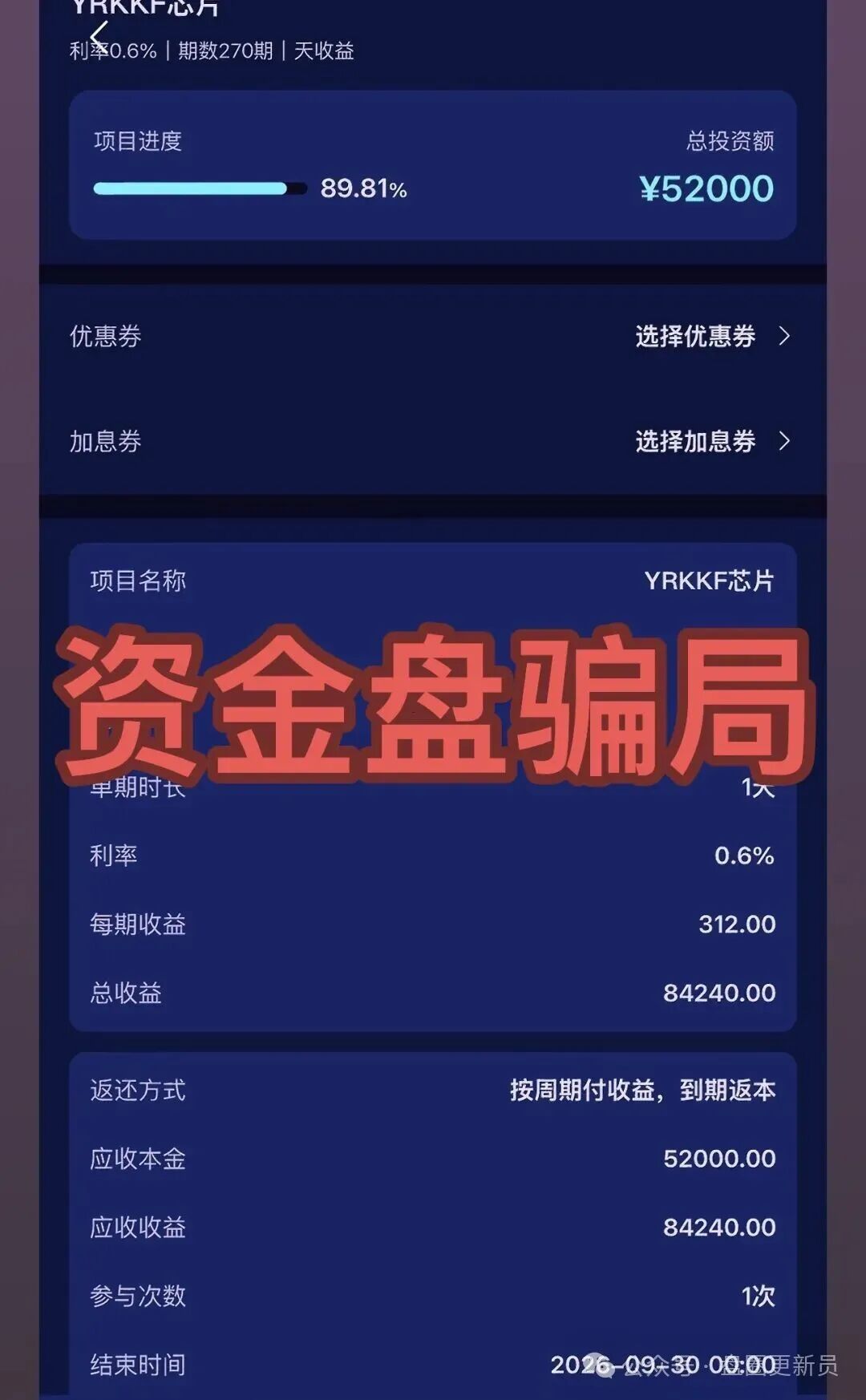This screenshot has height=1400, width=866.
Task: Select the 利率 row showing 0.6%
Action: coord(433,856)
